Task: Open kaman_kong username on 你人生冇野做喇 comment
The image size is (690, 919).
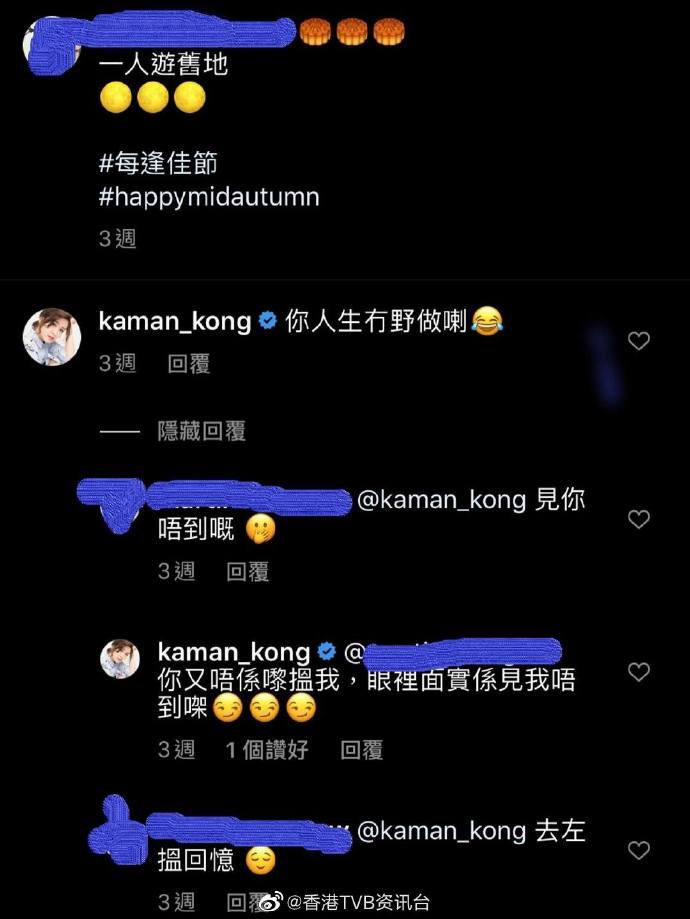Action: (x=175, y=321)
